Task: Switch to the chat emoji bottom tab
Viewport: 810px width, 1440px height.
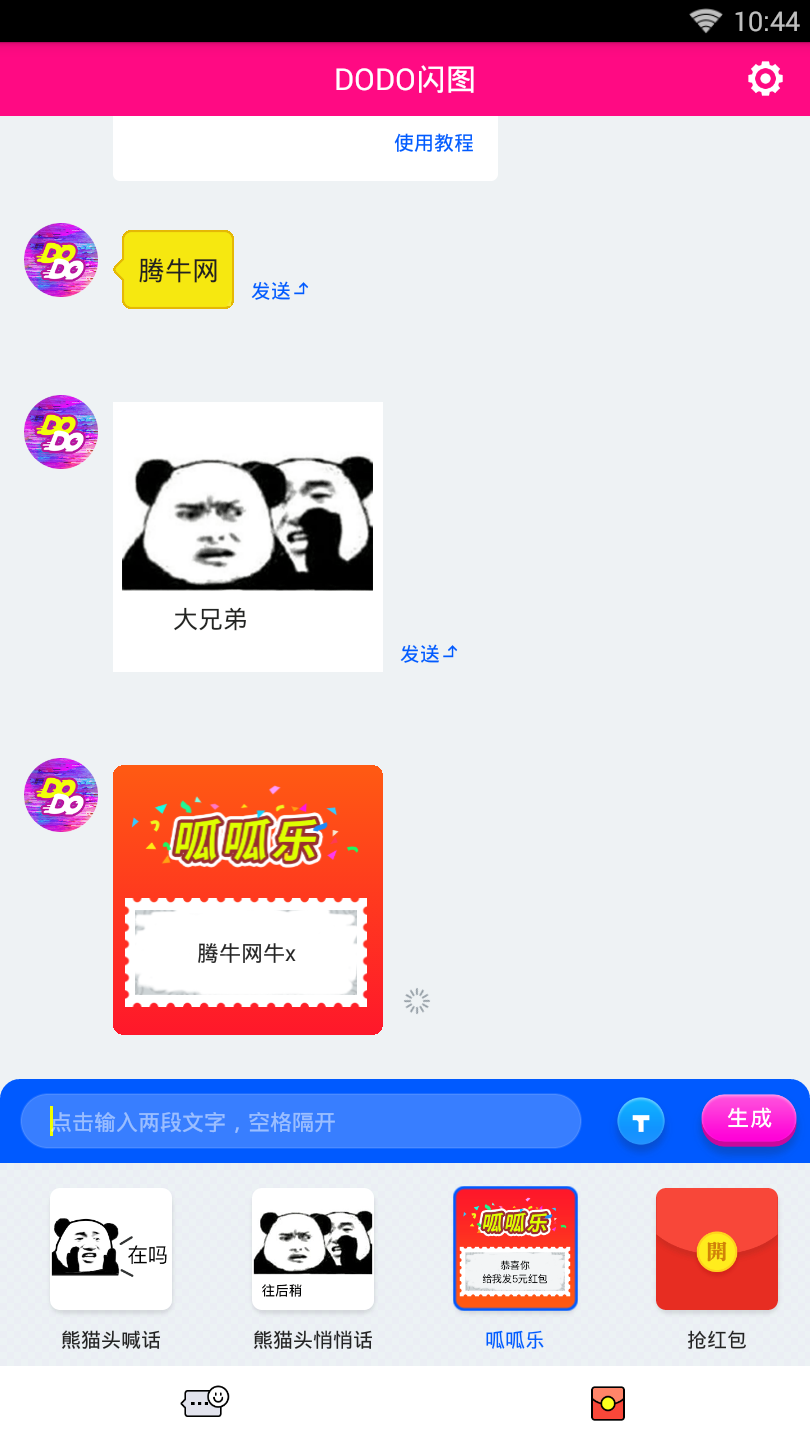Action: 205,1402
